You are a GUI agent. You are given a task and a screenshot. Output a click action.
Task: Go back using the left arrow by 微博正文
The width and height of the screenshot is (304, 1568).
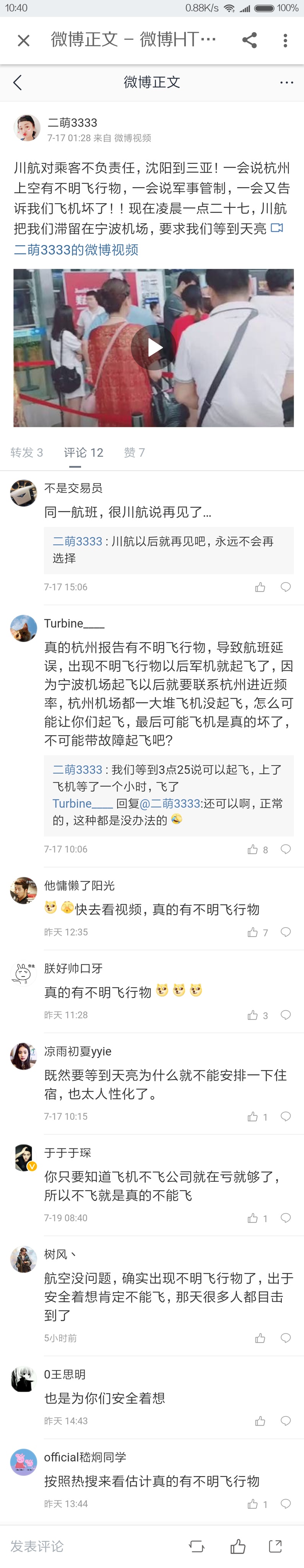pos(18,82)
